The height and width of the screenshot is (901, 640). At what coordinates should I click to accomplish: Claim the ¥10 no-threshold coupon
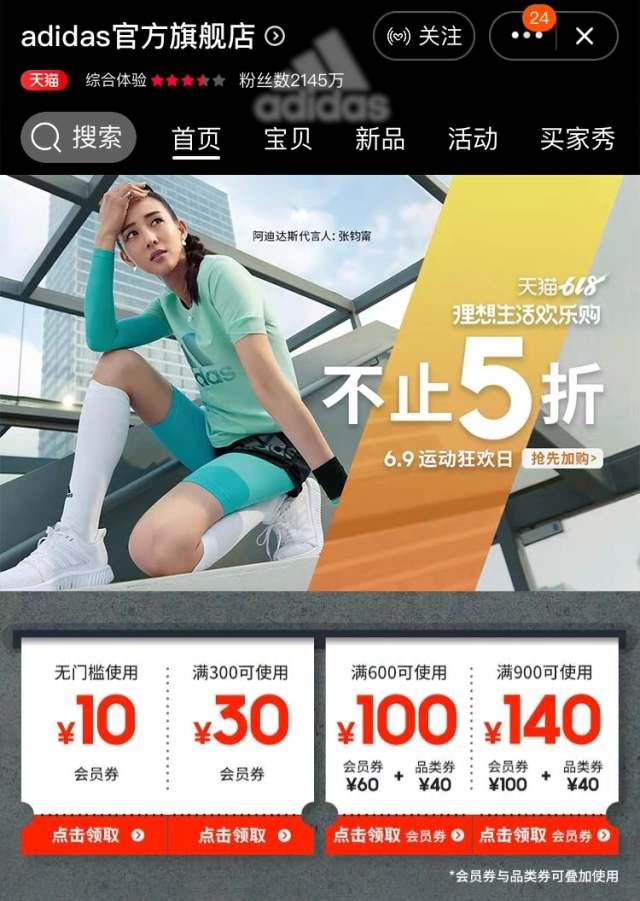coord(95,835)
